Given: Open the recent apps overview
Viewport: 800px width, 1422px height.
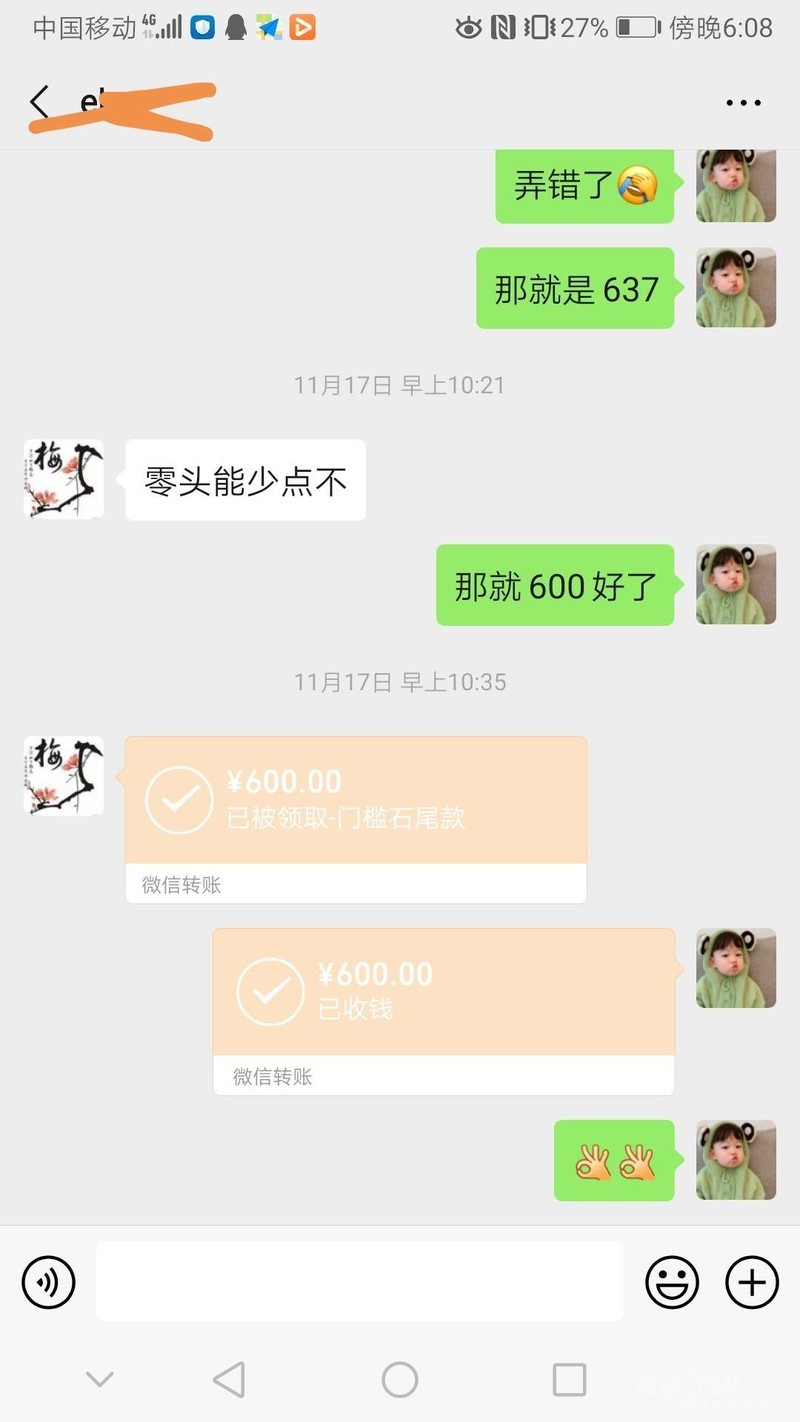Looking at the screenshot, I should click(x=569, y=1380).
